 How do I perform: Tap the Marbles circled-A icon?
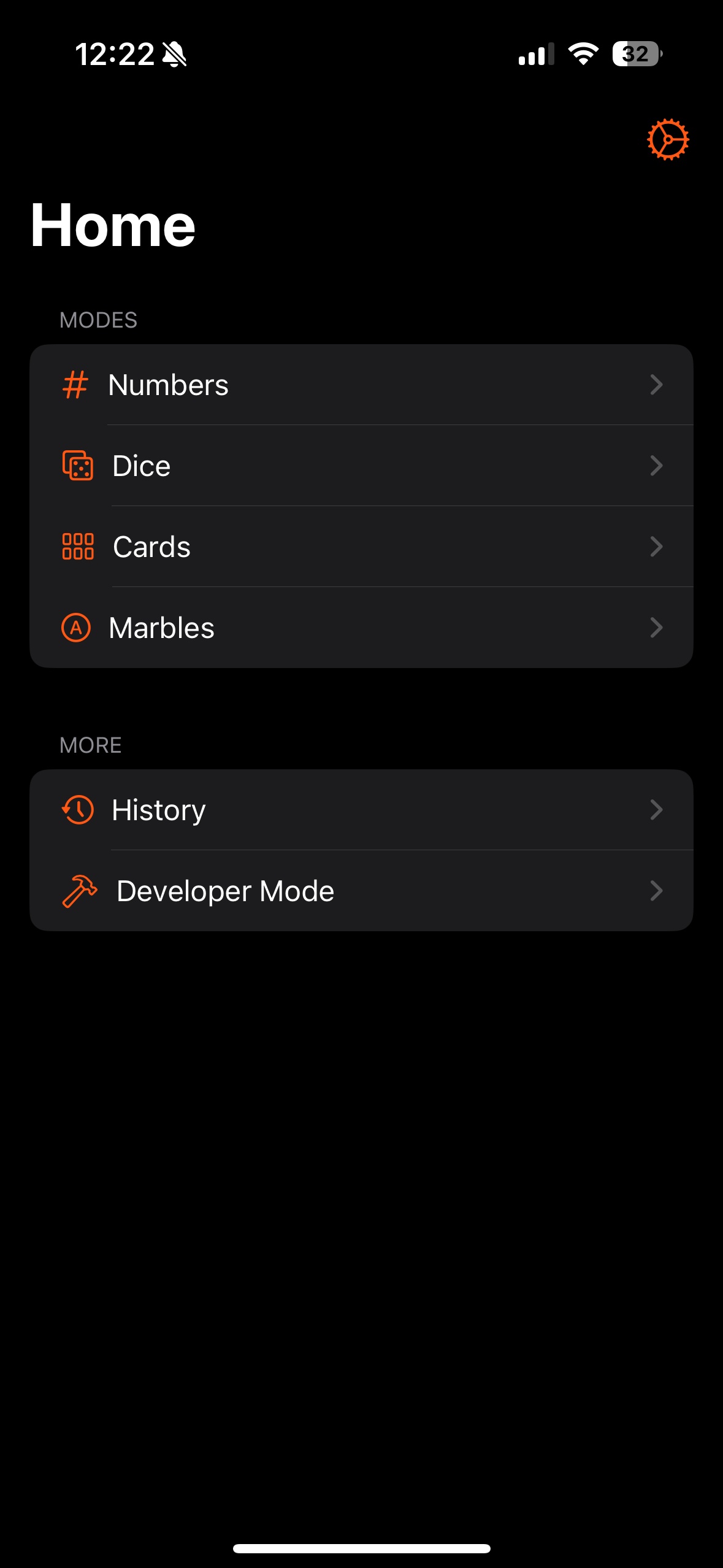point(76,628)
